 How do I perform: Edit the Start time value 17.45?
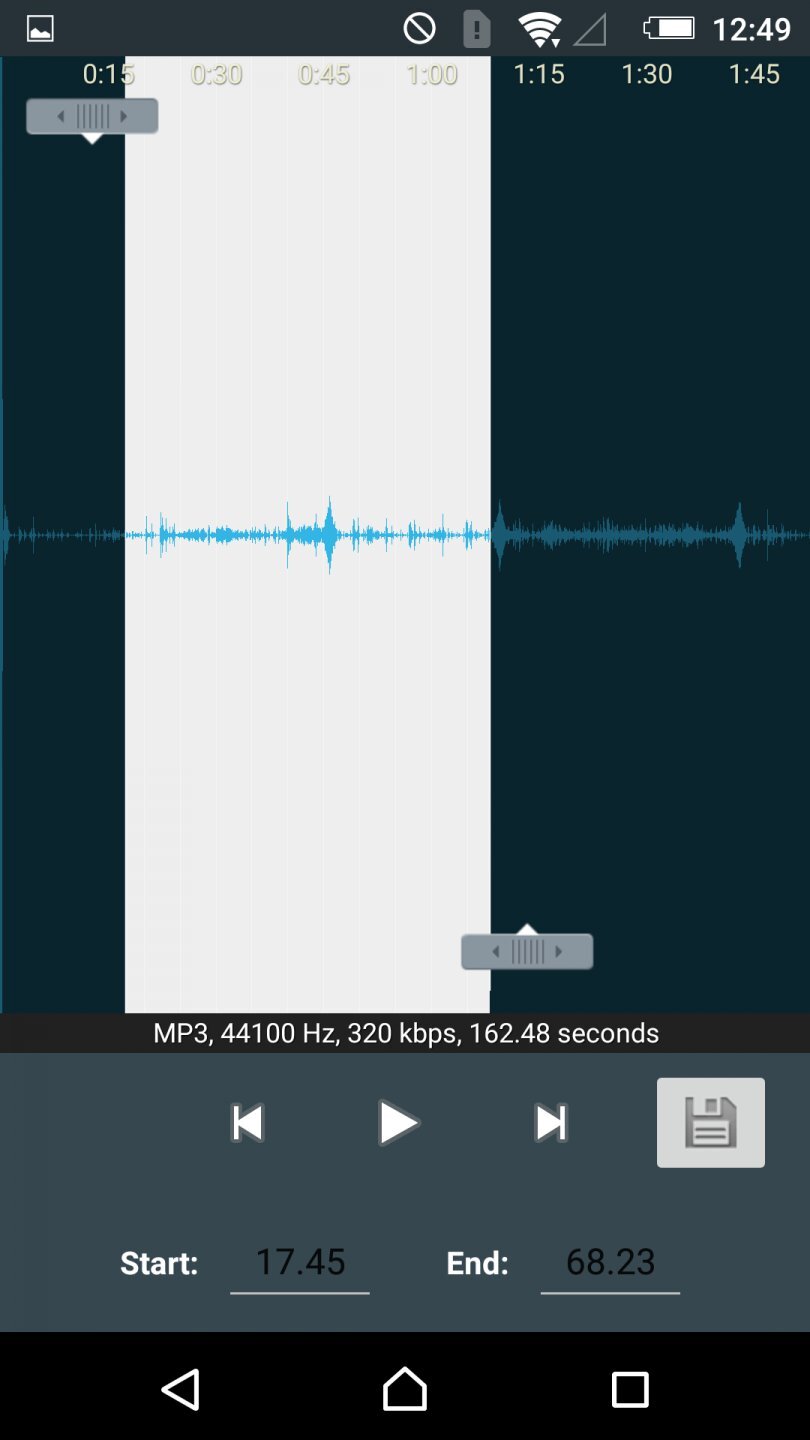299,1262
